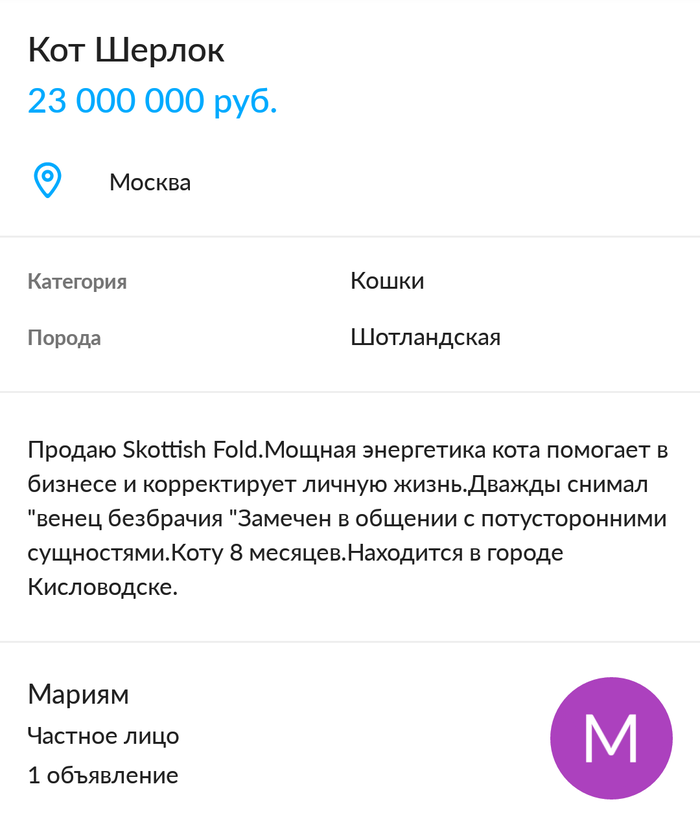The height and width of the screenshot is (828, 700).
Task: Open the Москва location row
Action: (150, 182)
